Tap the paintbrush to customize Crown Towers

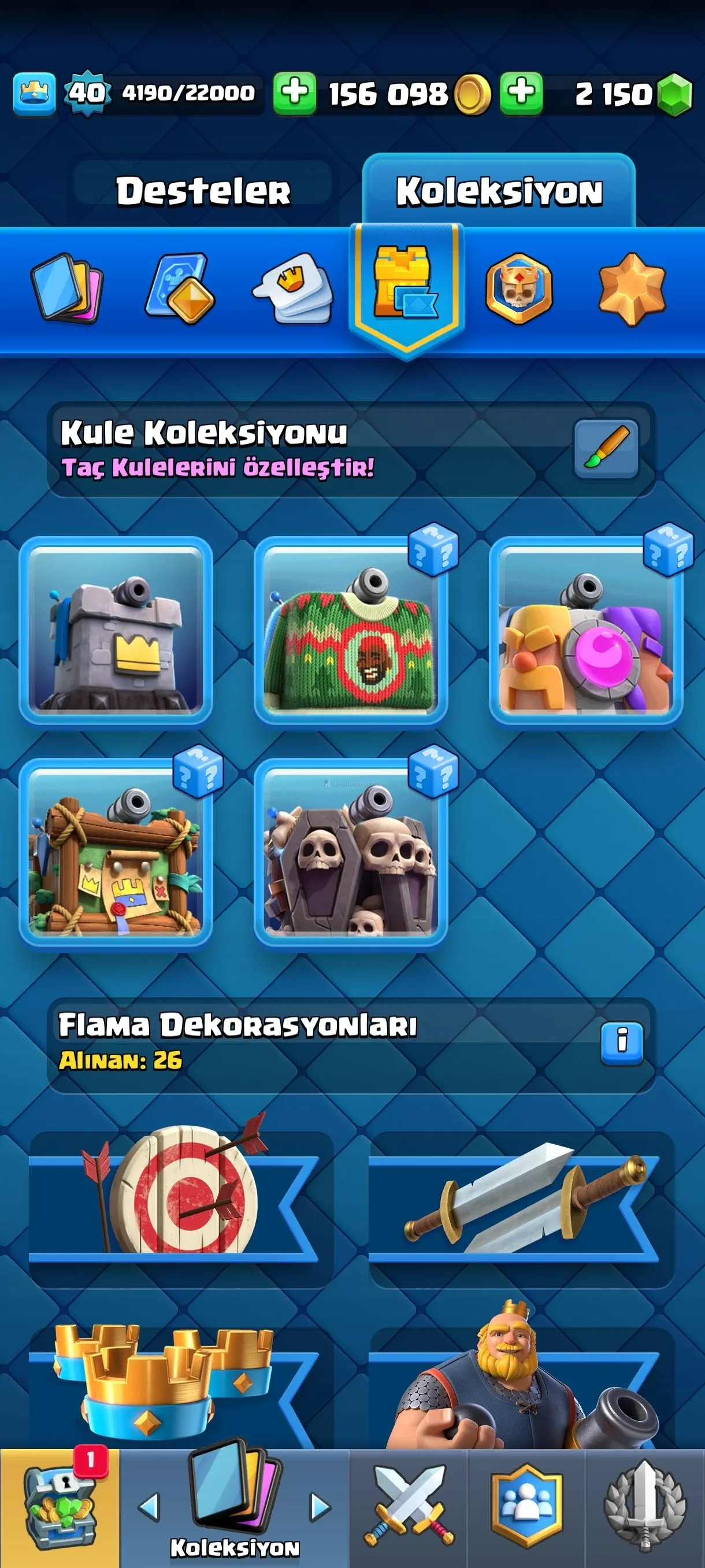tap(606, 449)
